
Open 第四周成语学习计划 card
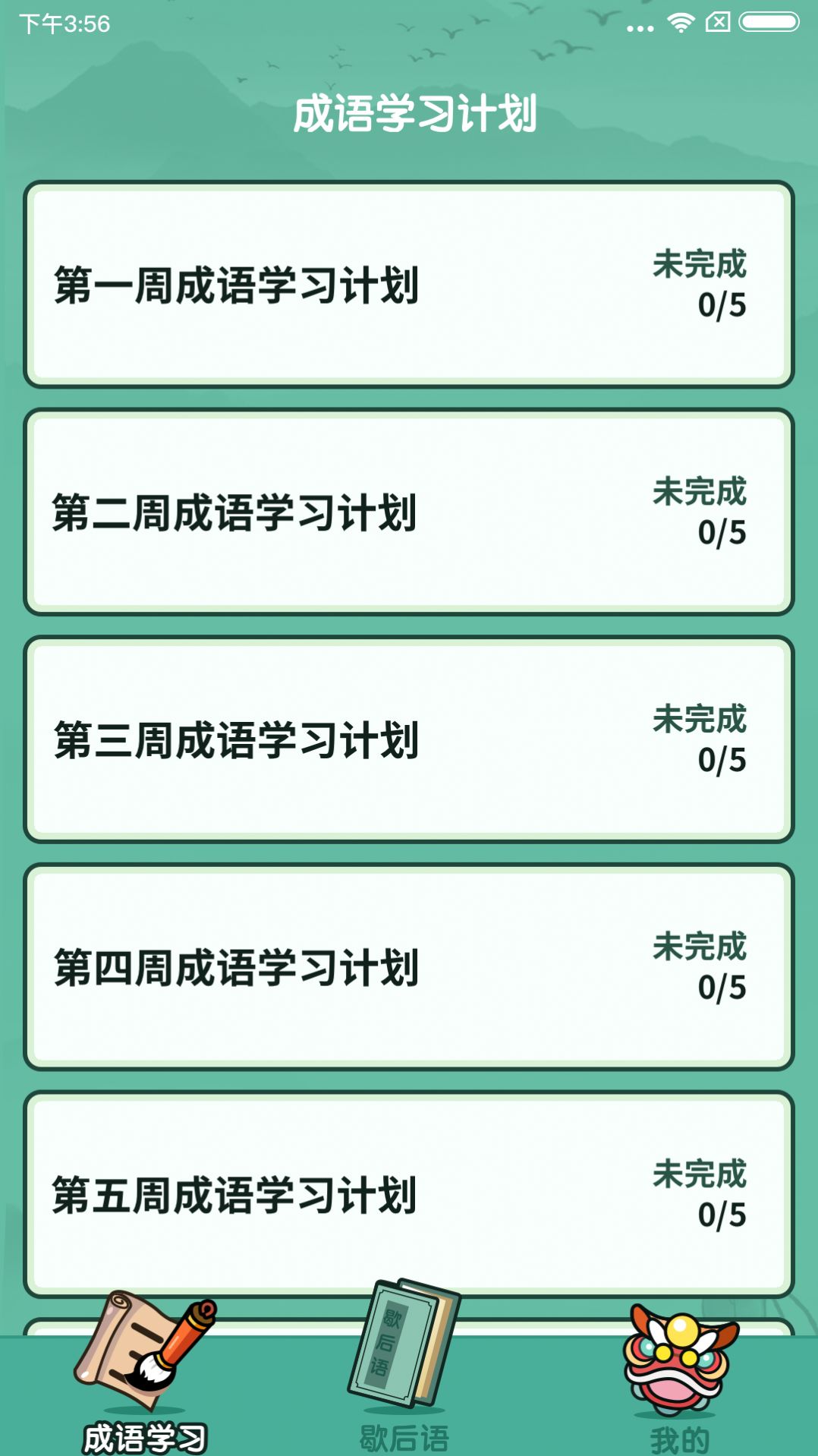point(408,967)
